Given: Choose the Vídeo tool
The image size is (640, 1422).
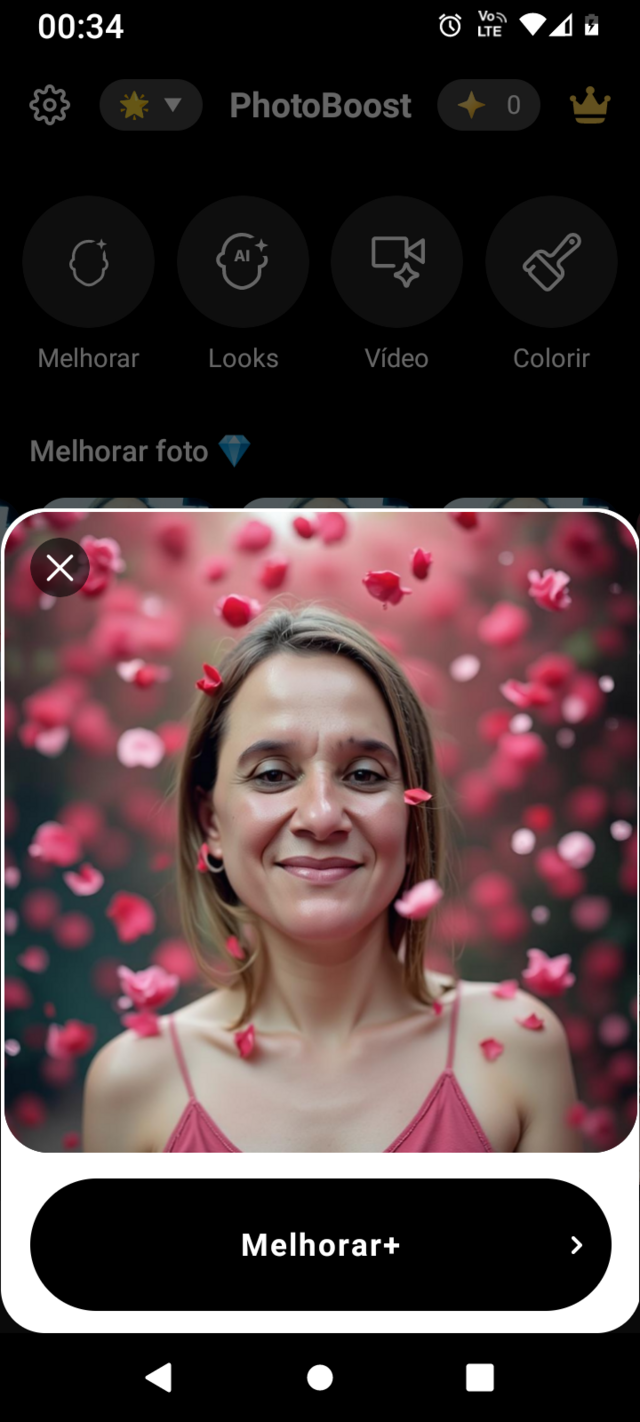Looking at the screenshot, I should (x=397, y=262).
